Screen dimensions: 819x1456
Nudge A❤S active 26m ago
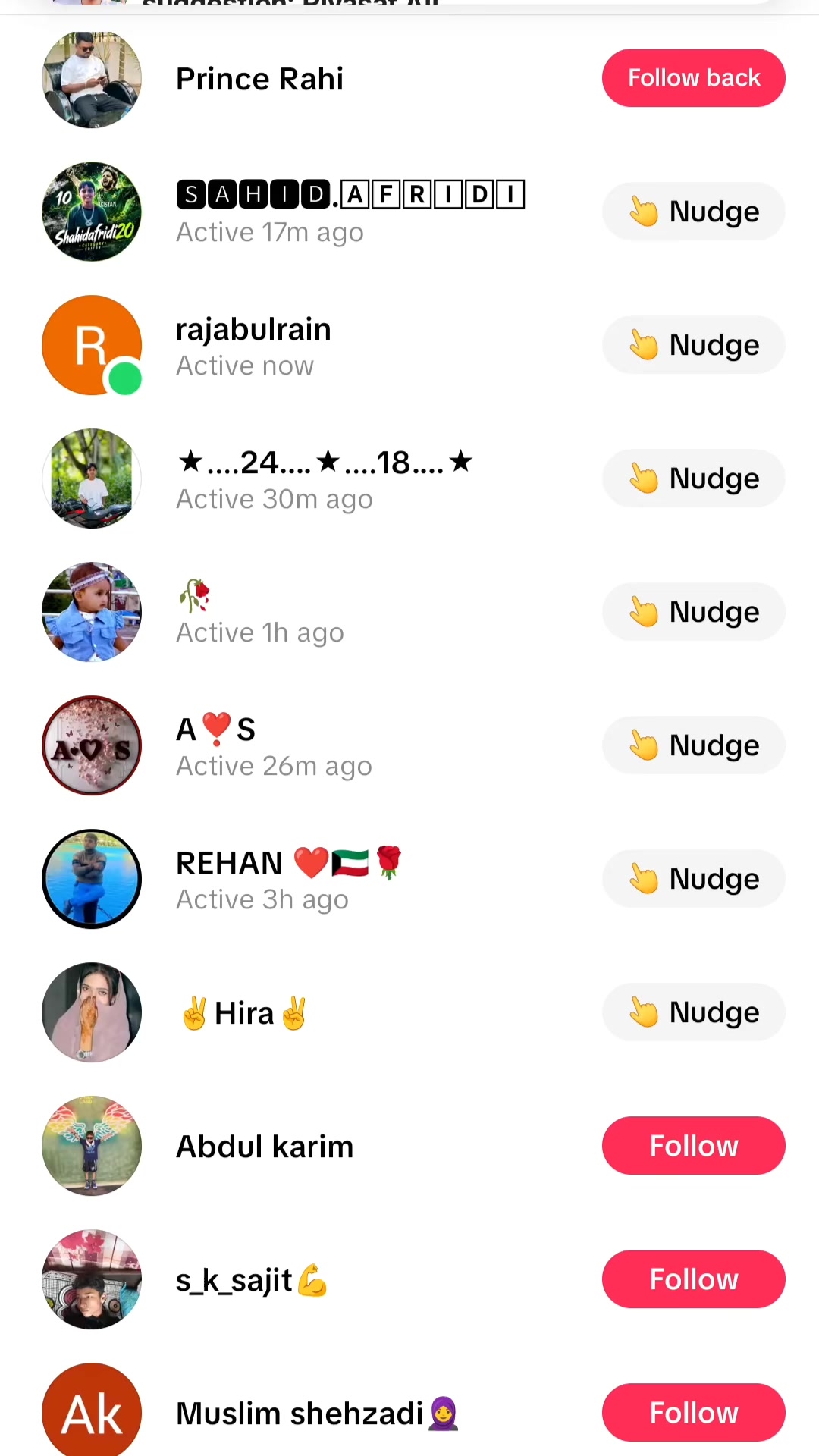tap(693, 745)
